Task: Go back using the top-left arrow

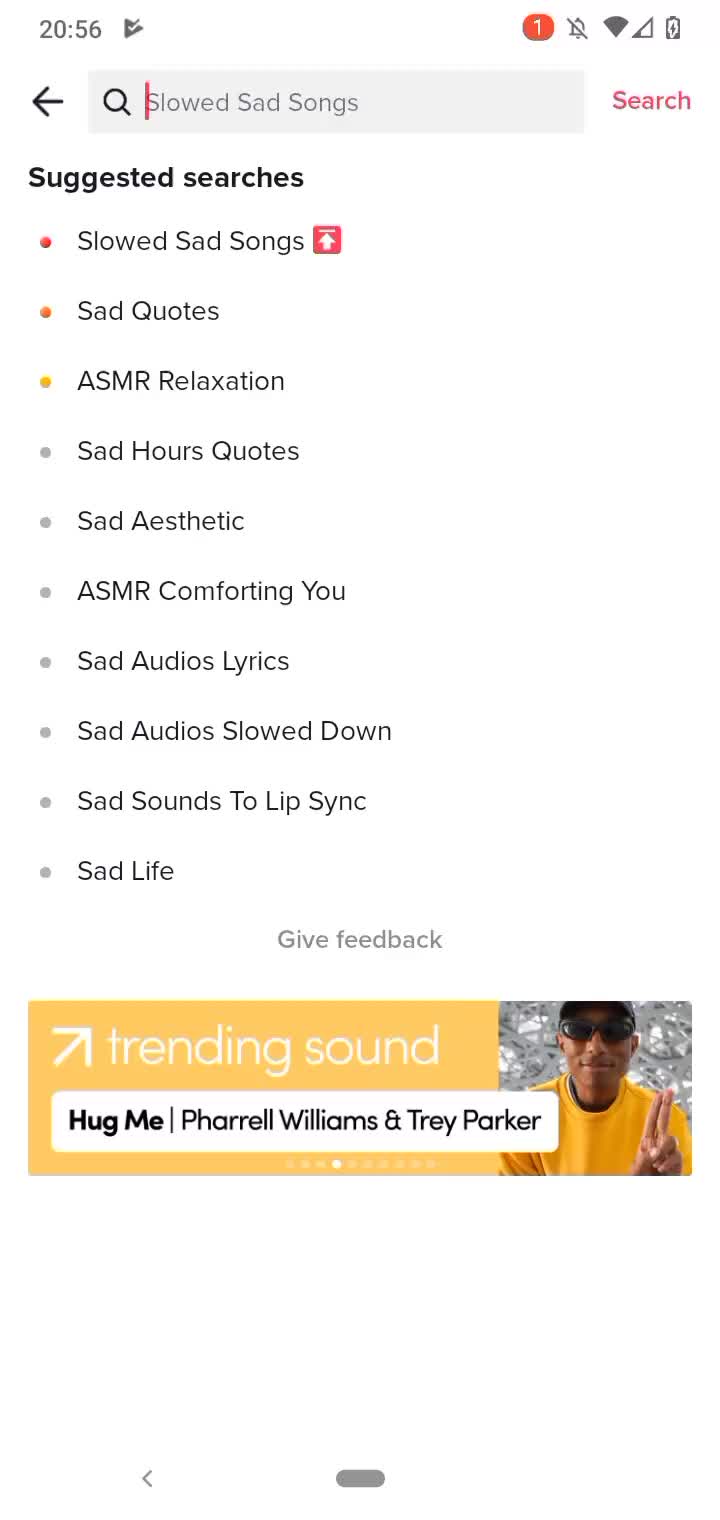Action: (x=47, y=101)
